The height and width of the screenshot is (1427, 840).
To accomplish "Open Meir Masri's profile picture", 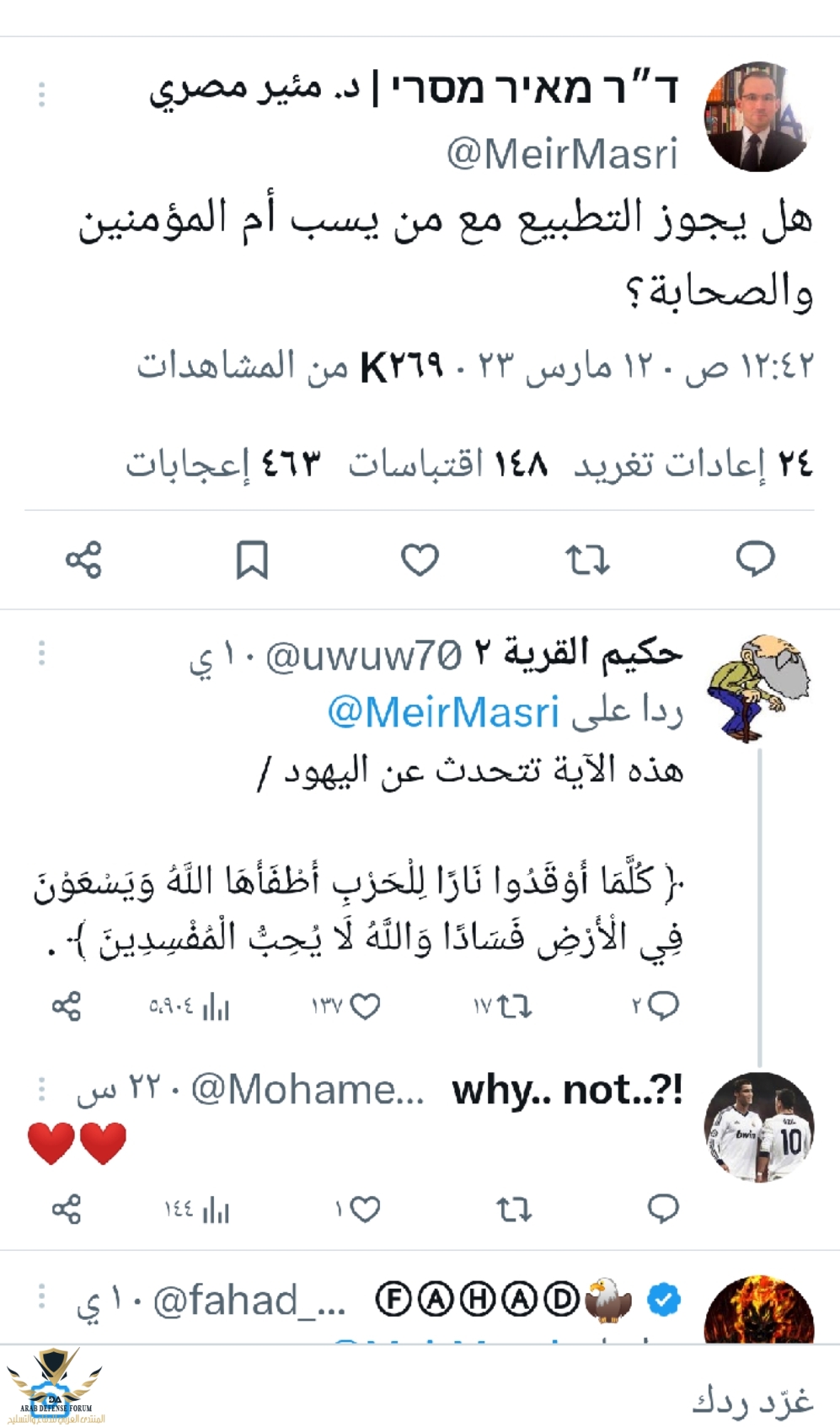I will click(757, 116).
